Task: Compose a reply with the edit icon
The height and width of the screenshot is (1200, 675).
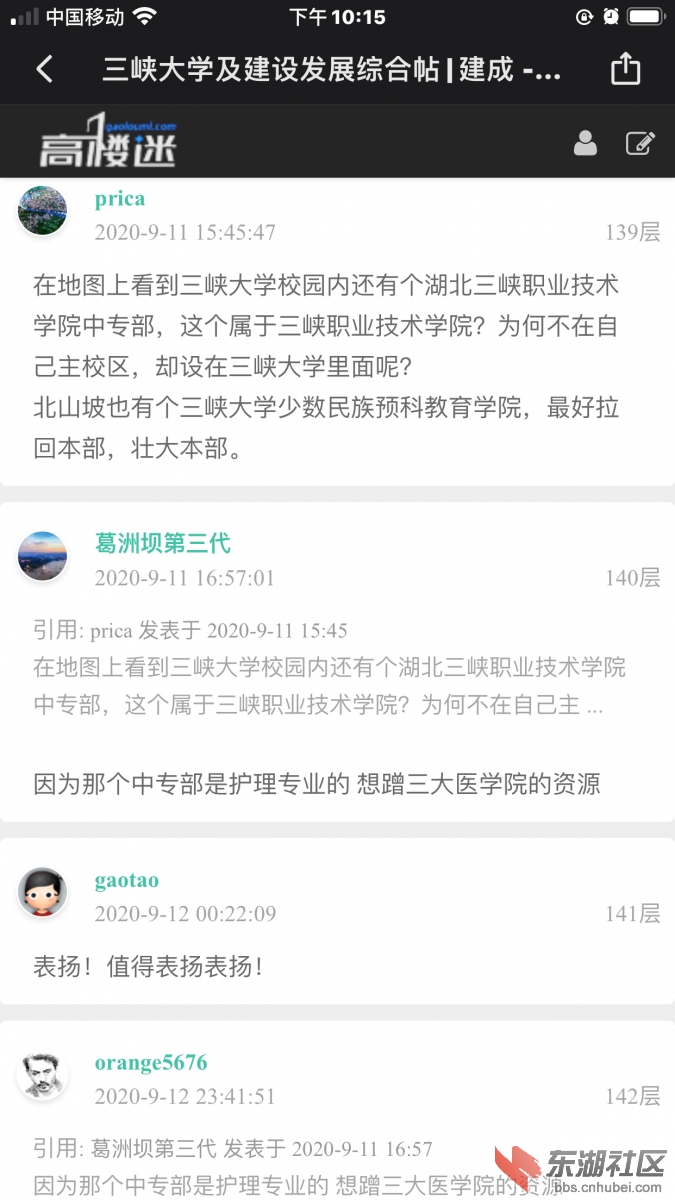Action: [640, 143]
